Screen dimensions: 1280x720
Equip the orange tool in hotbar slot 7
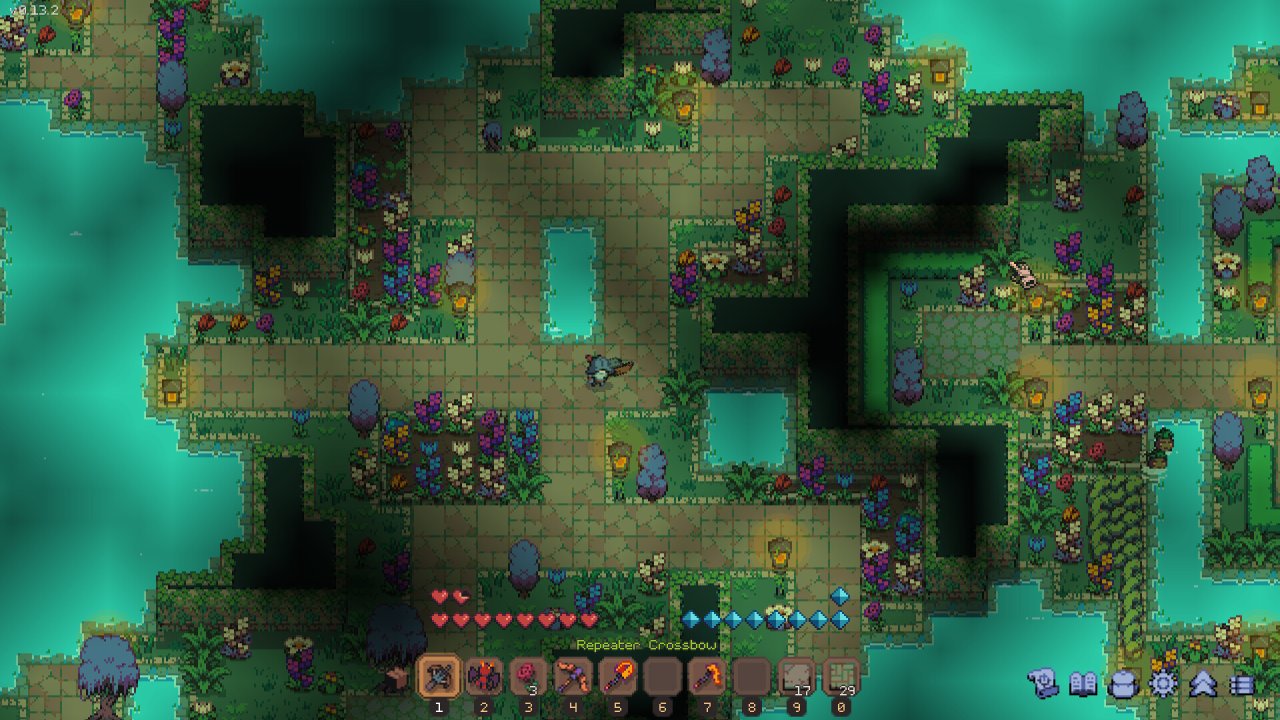[x=707, y=677]
